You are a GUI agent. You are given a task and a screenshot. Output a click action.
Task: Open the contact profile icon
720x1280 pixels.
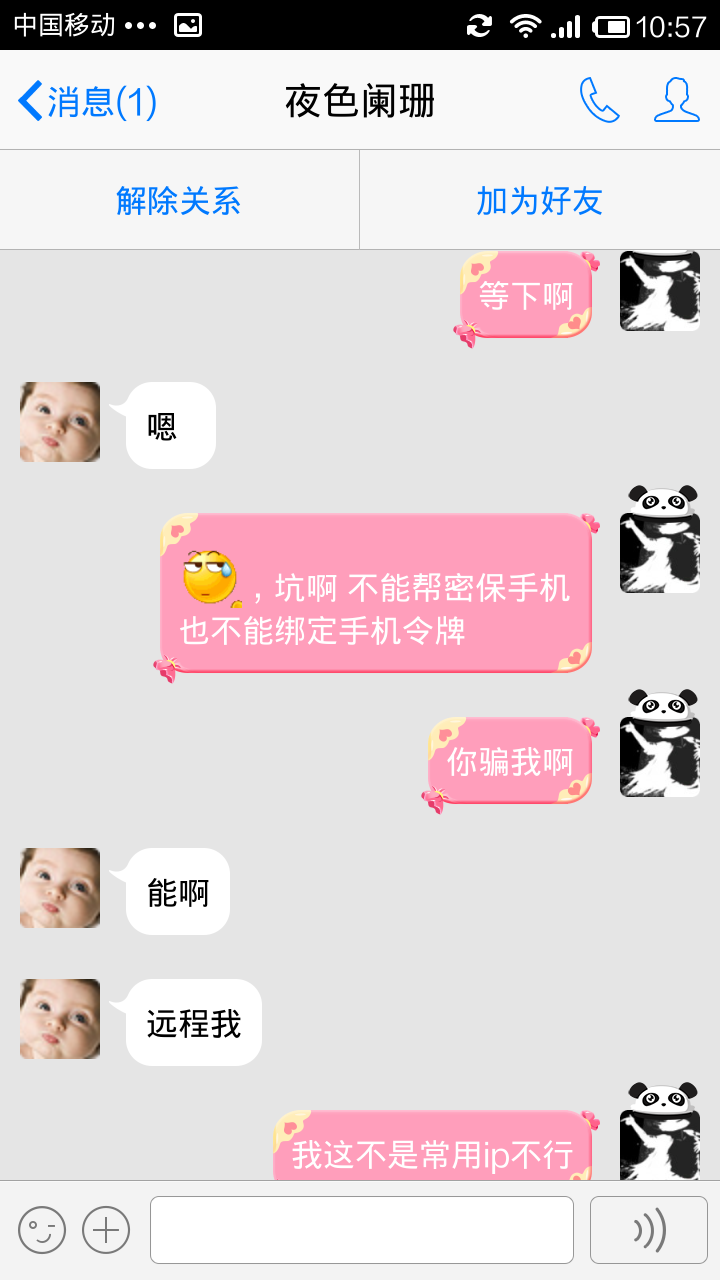677,101
